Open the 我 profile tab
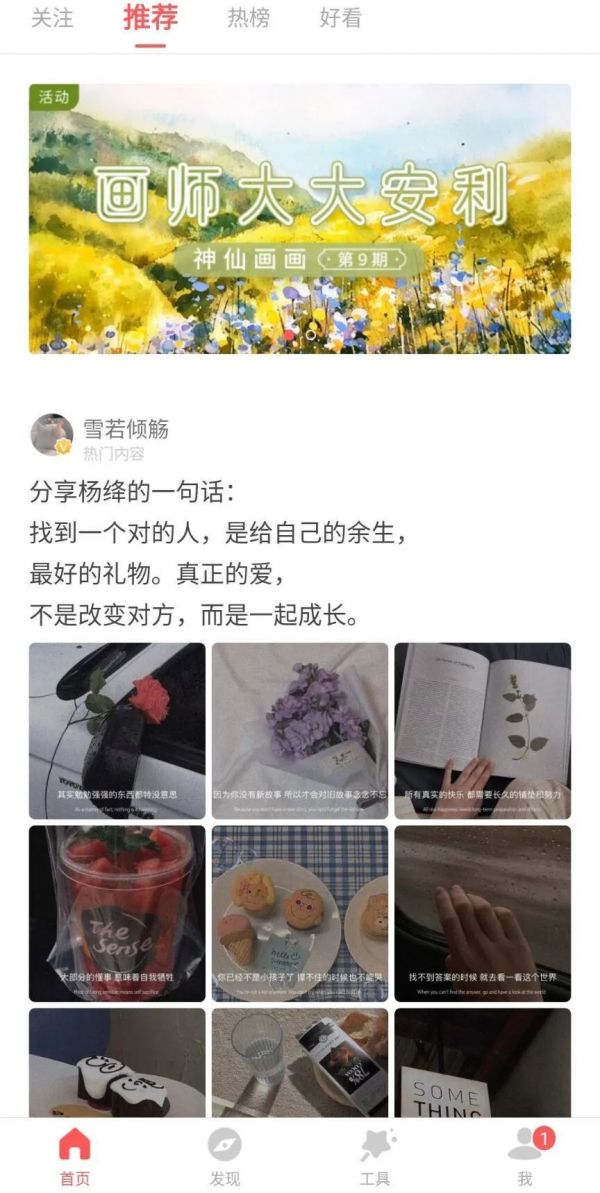 525,1155
